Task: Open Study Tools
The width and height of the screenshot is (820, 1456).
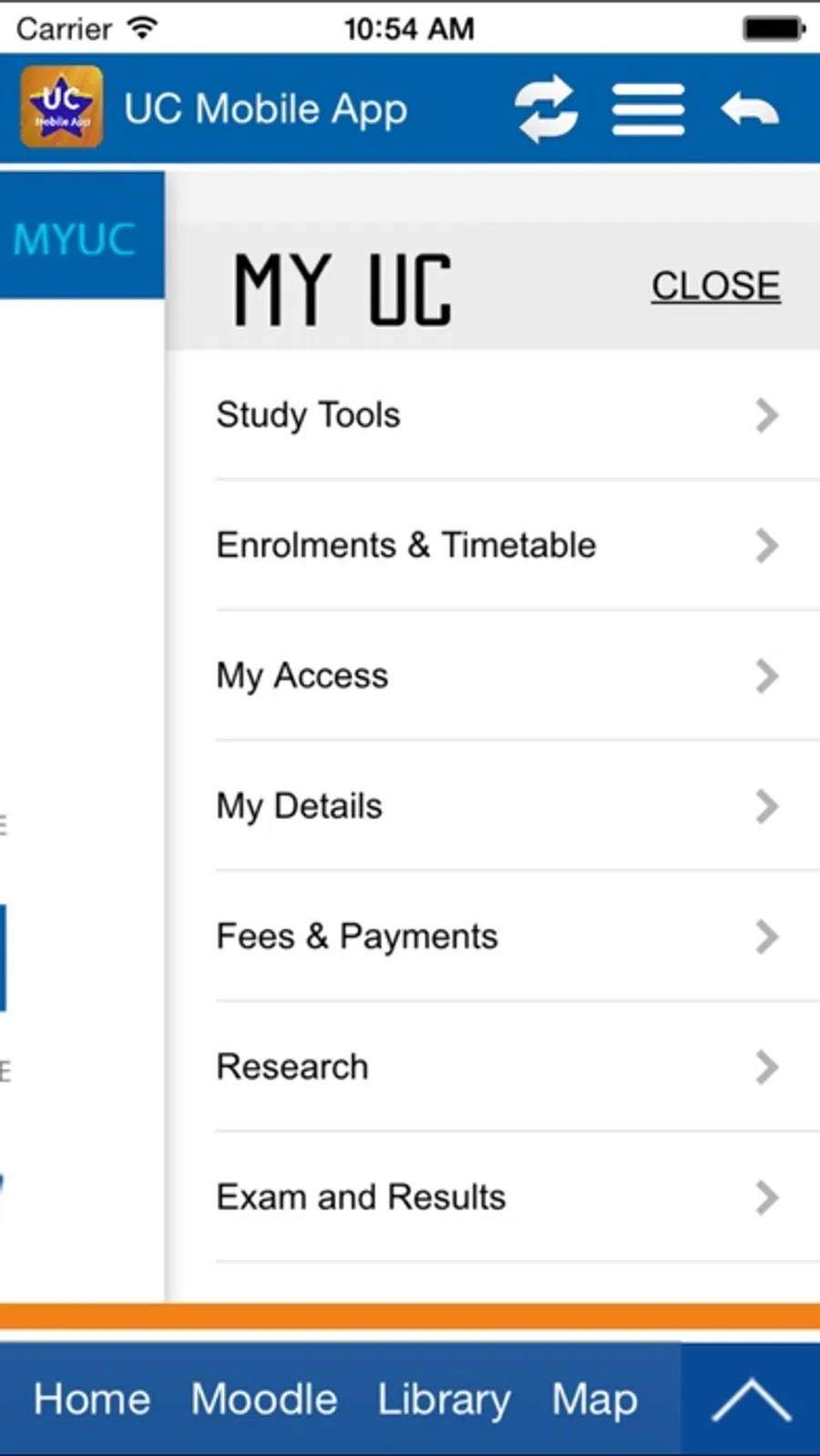Action: [497, 415]
